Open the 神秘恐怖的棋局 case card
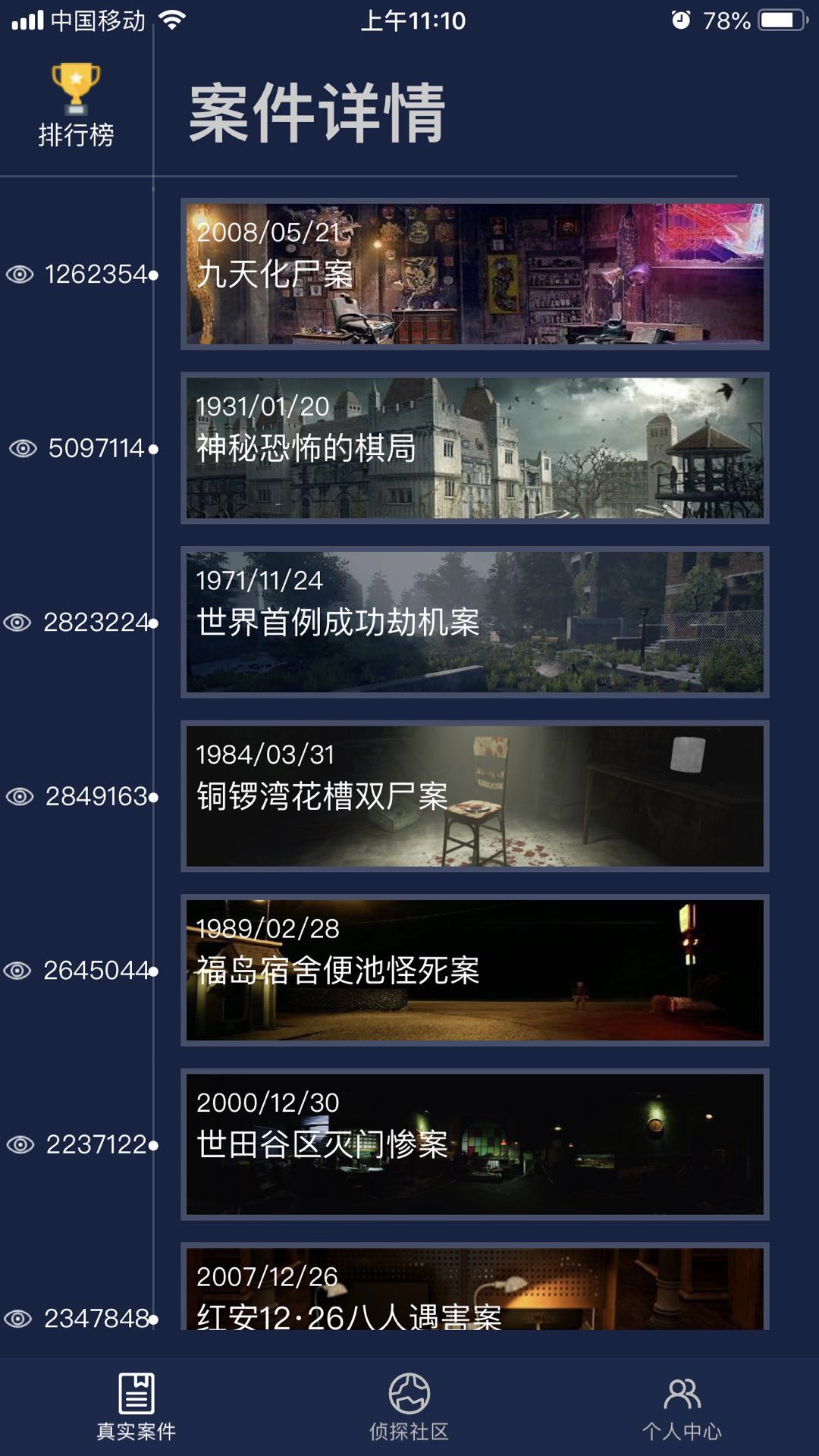Screen dimensions: 819x1456 coord(475,447)
